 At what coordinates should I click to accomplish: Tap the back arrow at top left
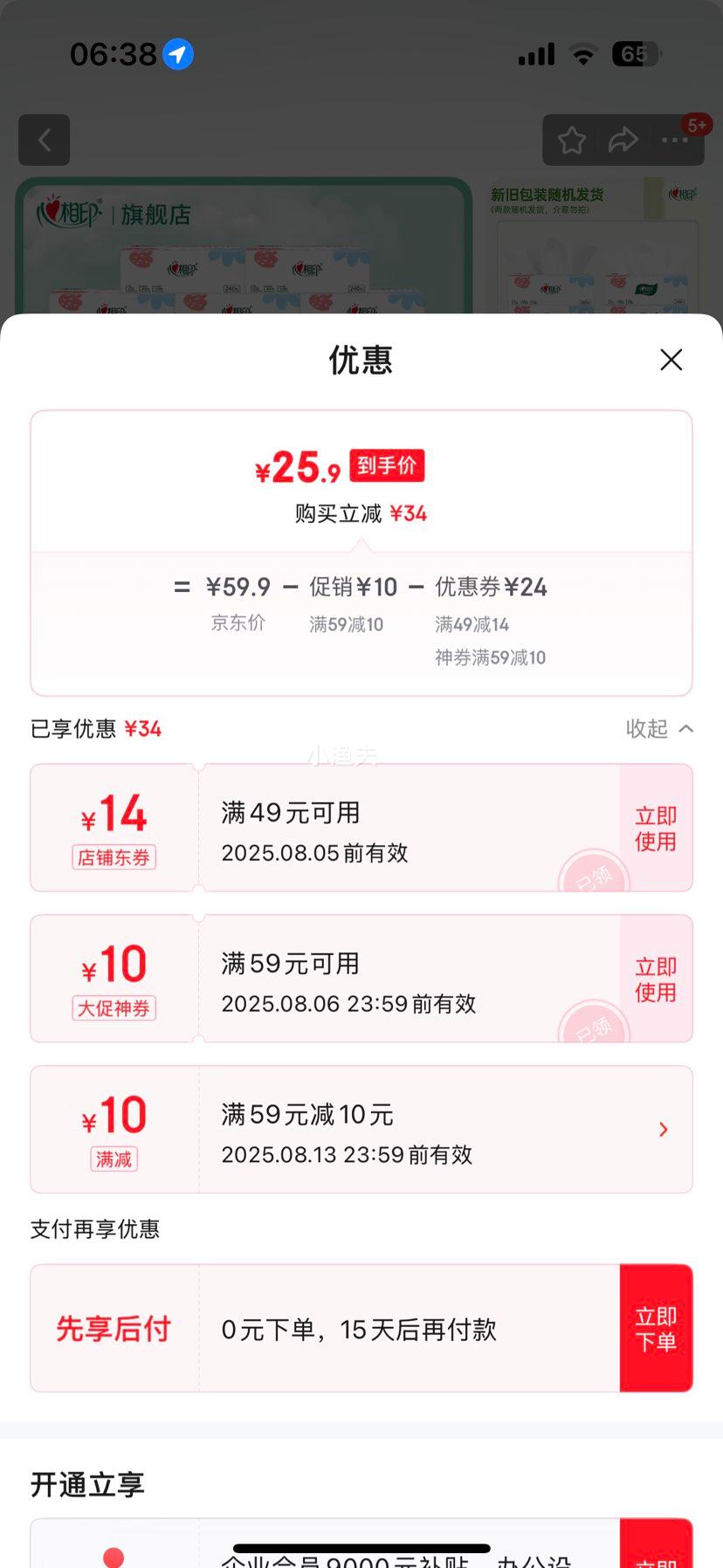pyautogui.click(x=44, y=140)
